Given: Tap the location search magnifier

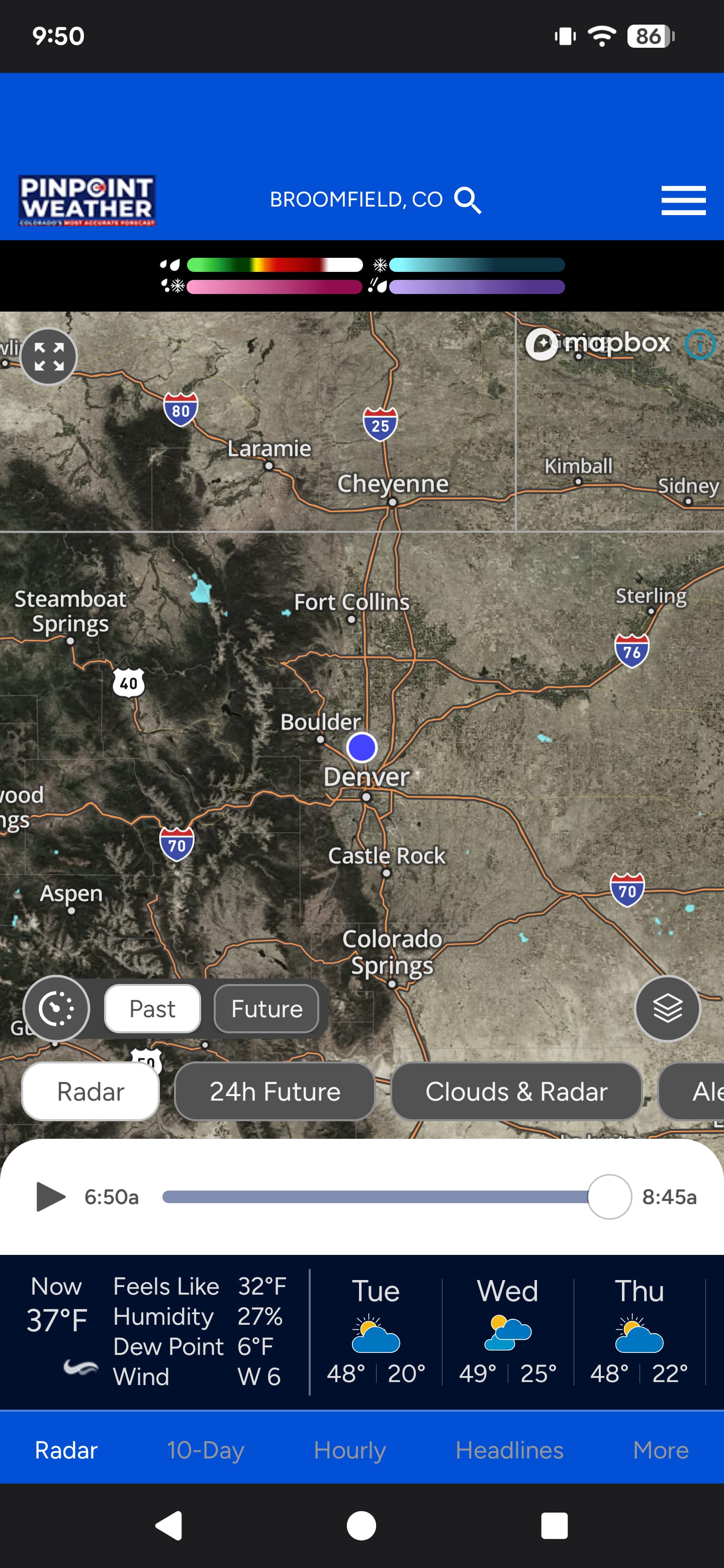Looking at the screenshot, I should [x=468, y=200].
